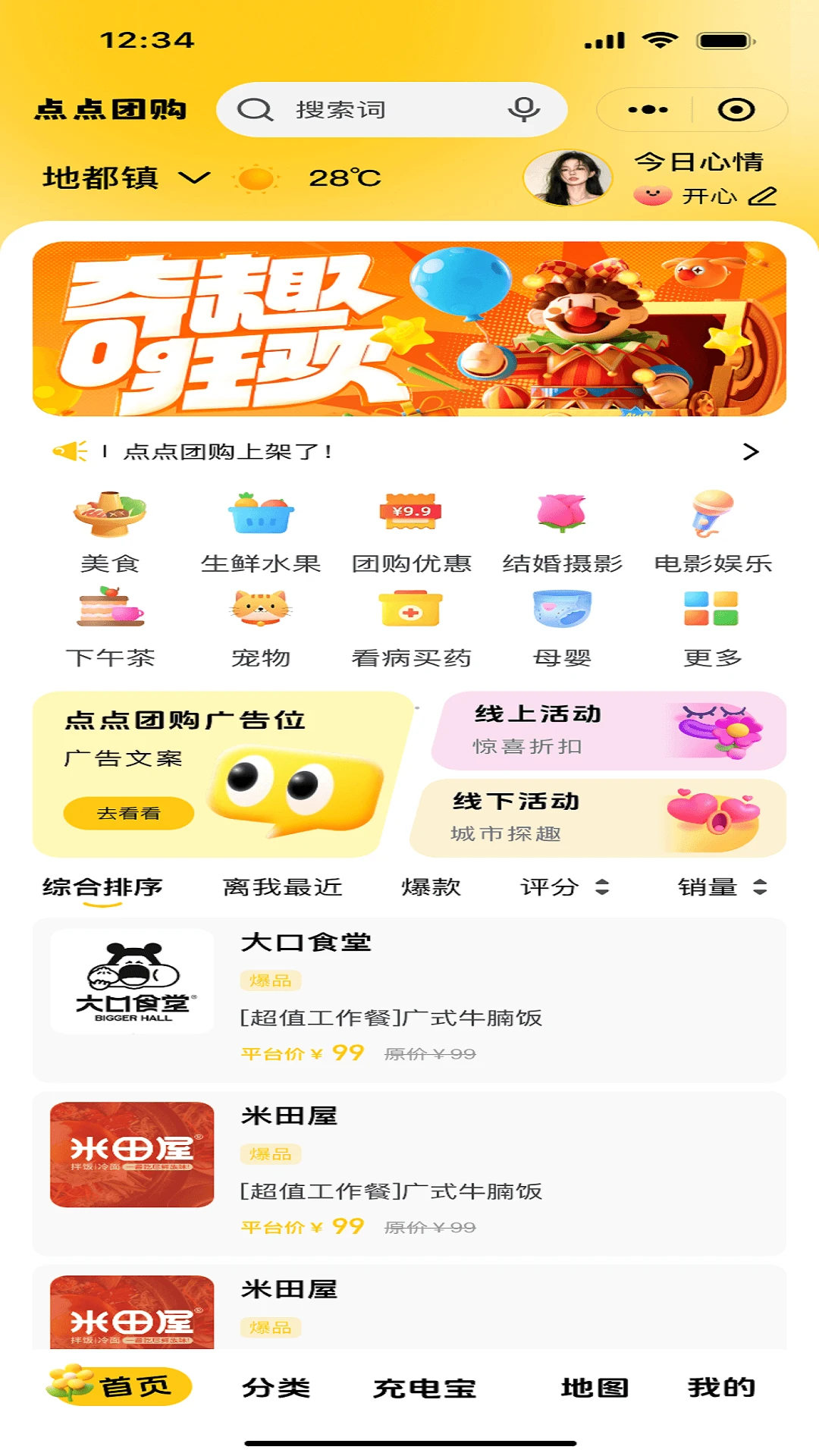This screenshot has height=1456, width=819.
Task: Open the 分类 tab in bottom navigation
Action: click(x=276, y=1388)
